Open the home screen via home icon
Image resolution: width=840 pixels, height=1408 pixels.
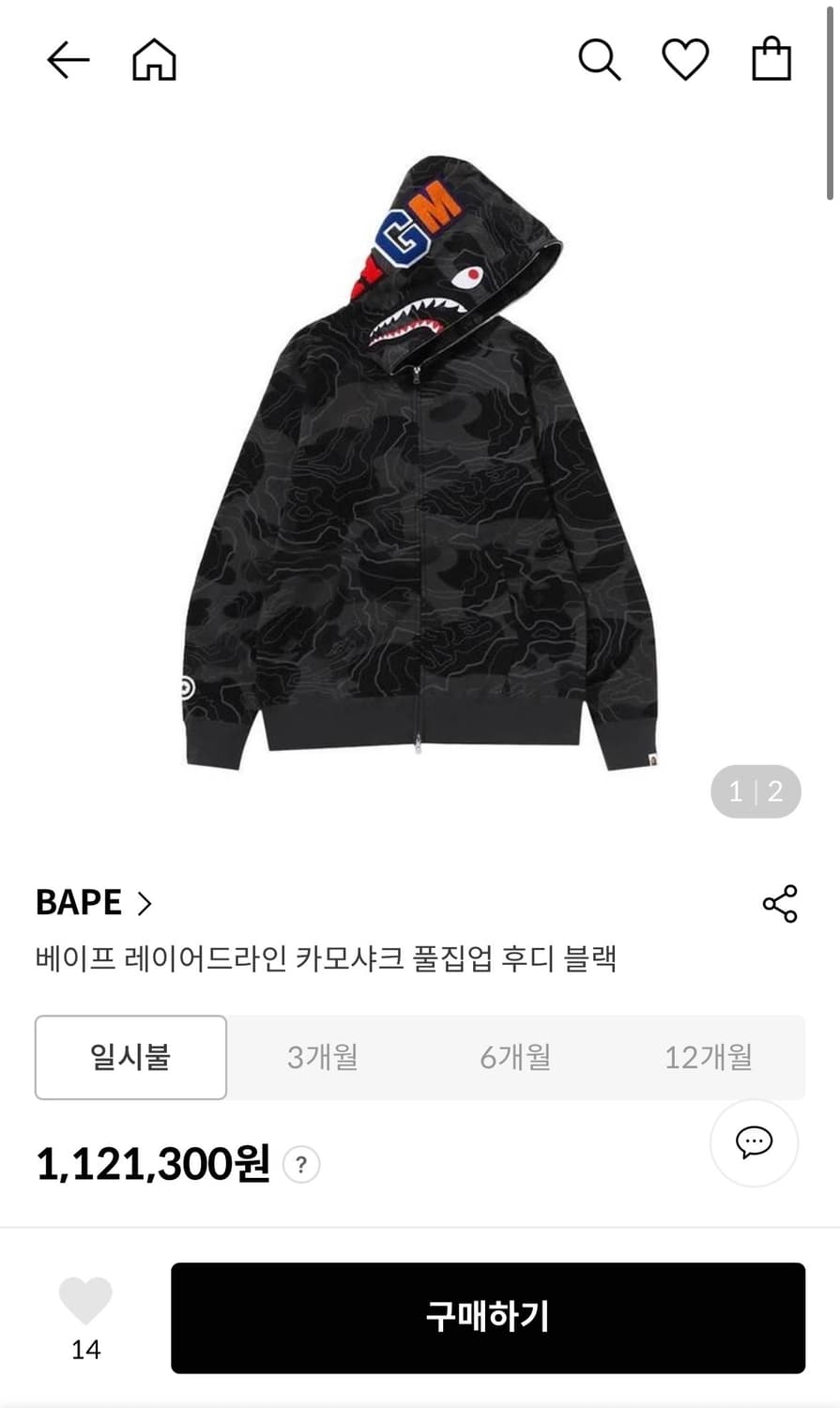153,59
